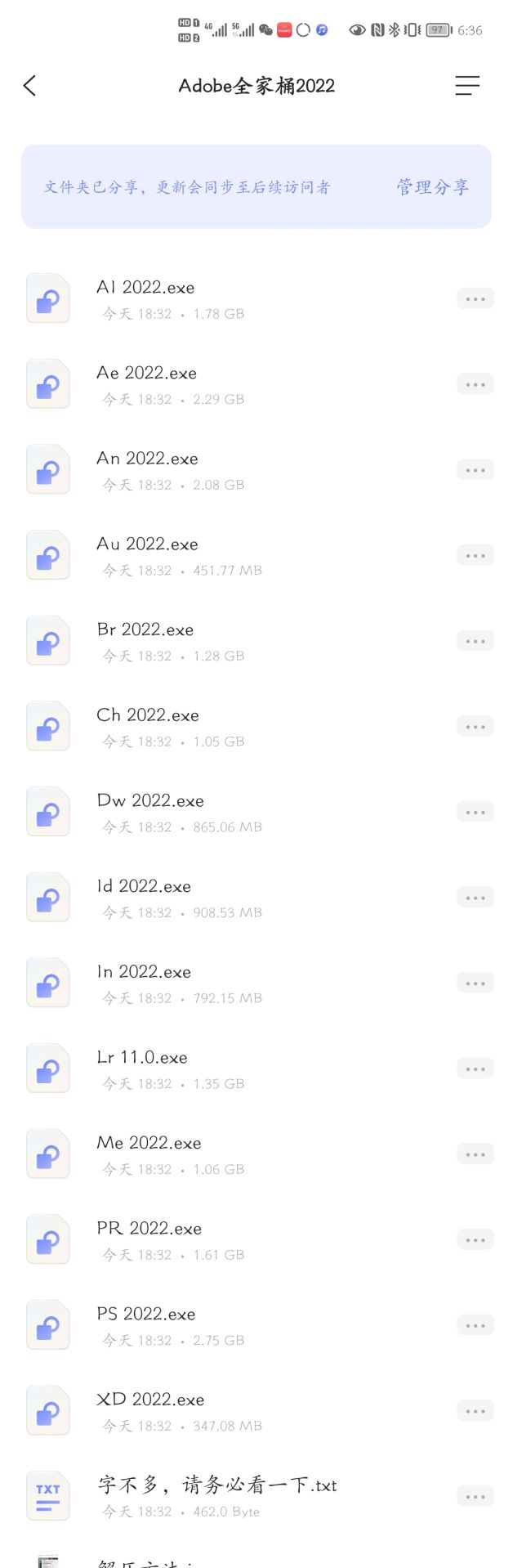Show more options for Au 2022.exe
Viewport: 513px width, 1568px height.
475,556
